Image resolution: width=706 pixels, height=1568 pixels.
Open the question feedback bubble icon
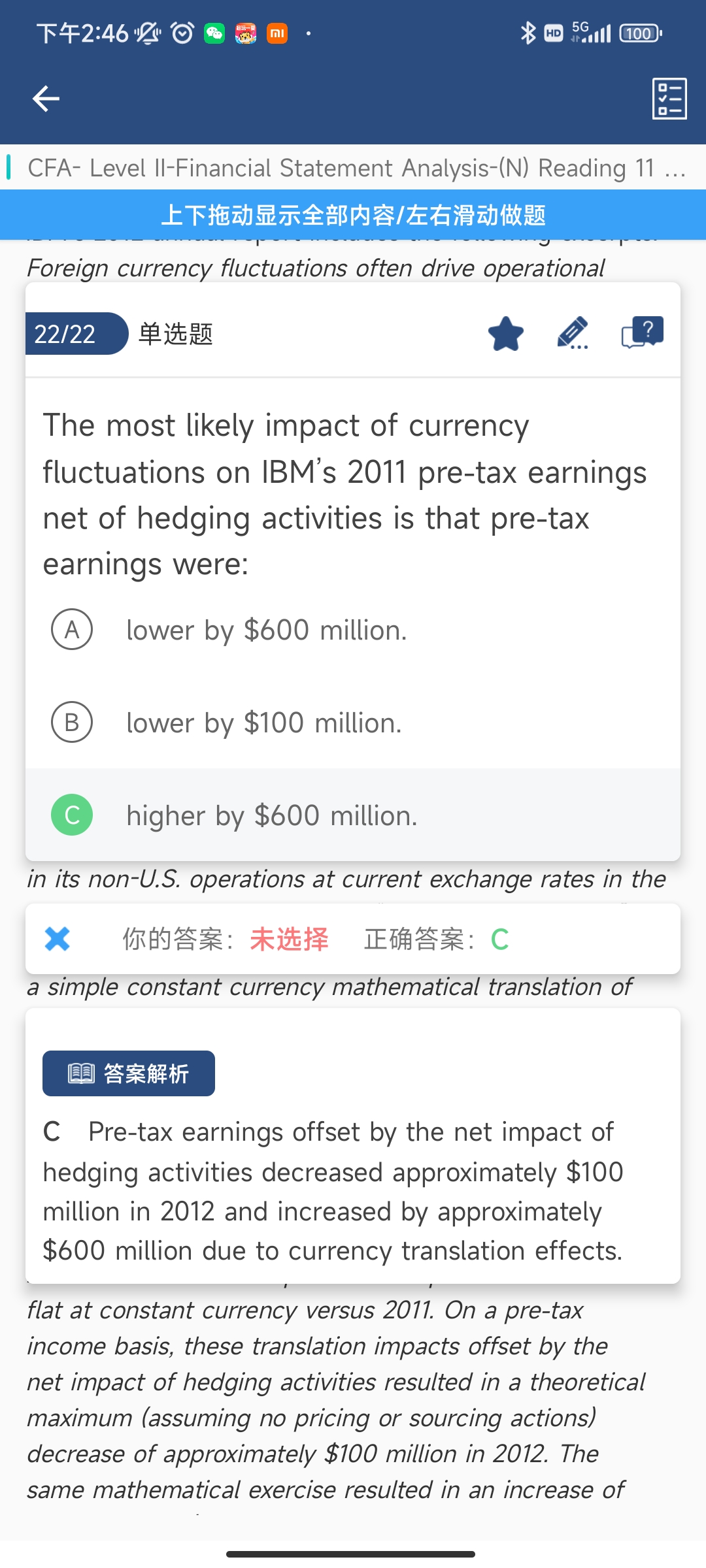click(643, 333)
